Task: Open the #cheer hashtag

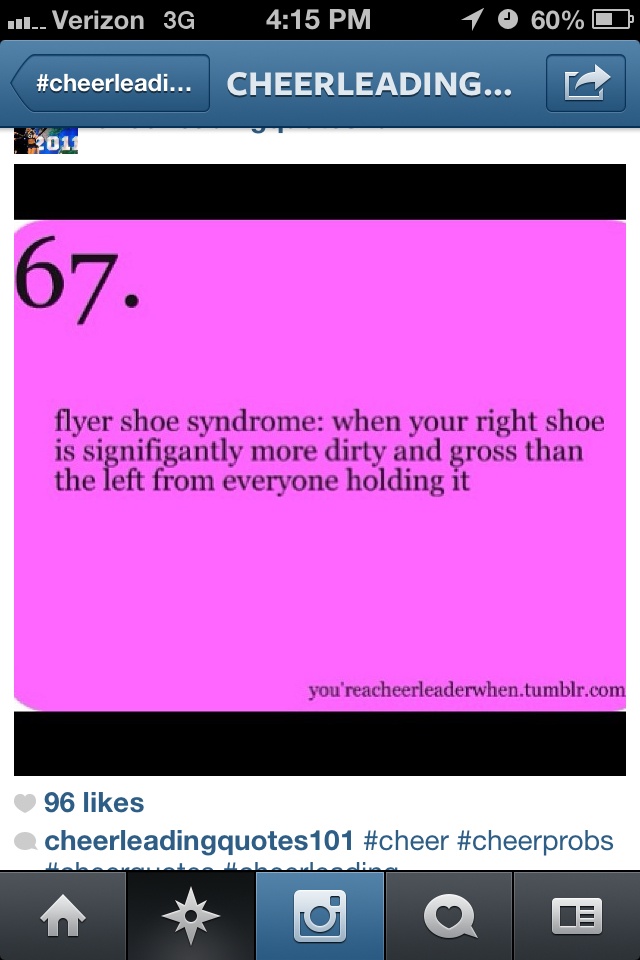Action: (405, 840)
